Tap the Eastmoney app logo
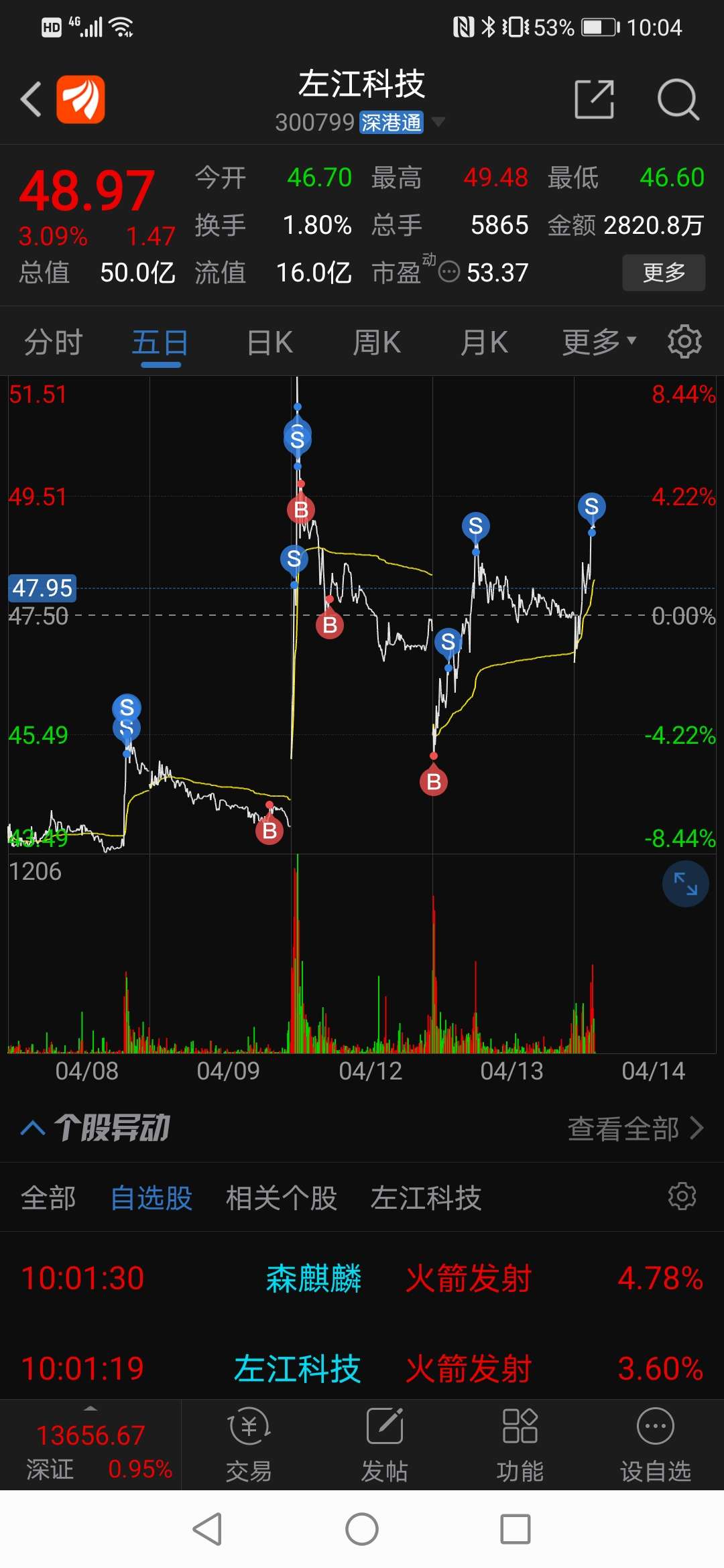Screen dimensions: 724x1568 coord(80,99)
